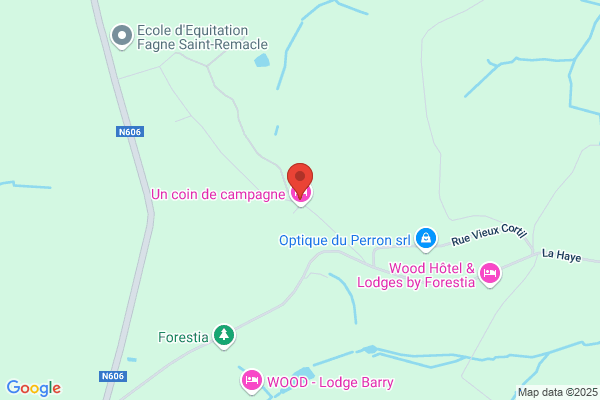The width and height of the screenshot is (600, 400).
Task: Open the Optique du Perron srl shop marker
Action: point(426,240)
